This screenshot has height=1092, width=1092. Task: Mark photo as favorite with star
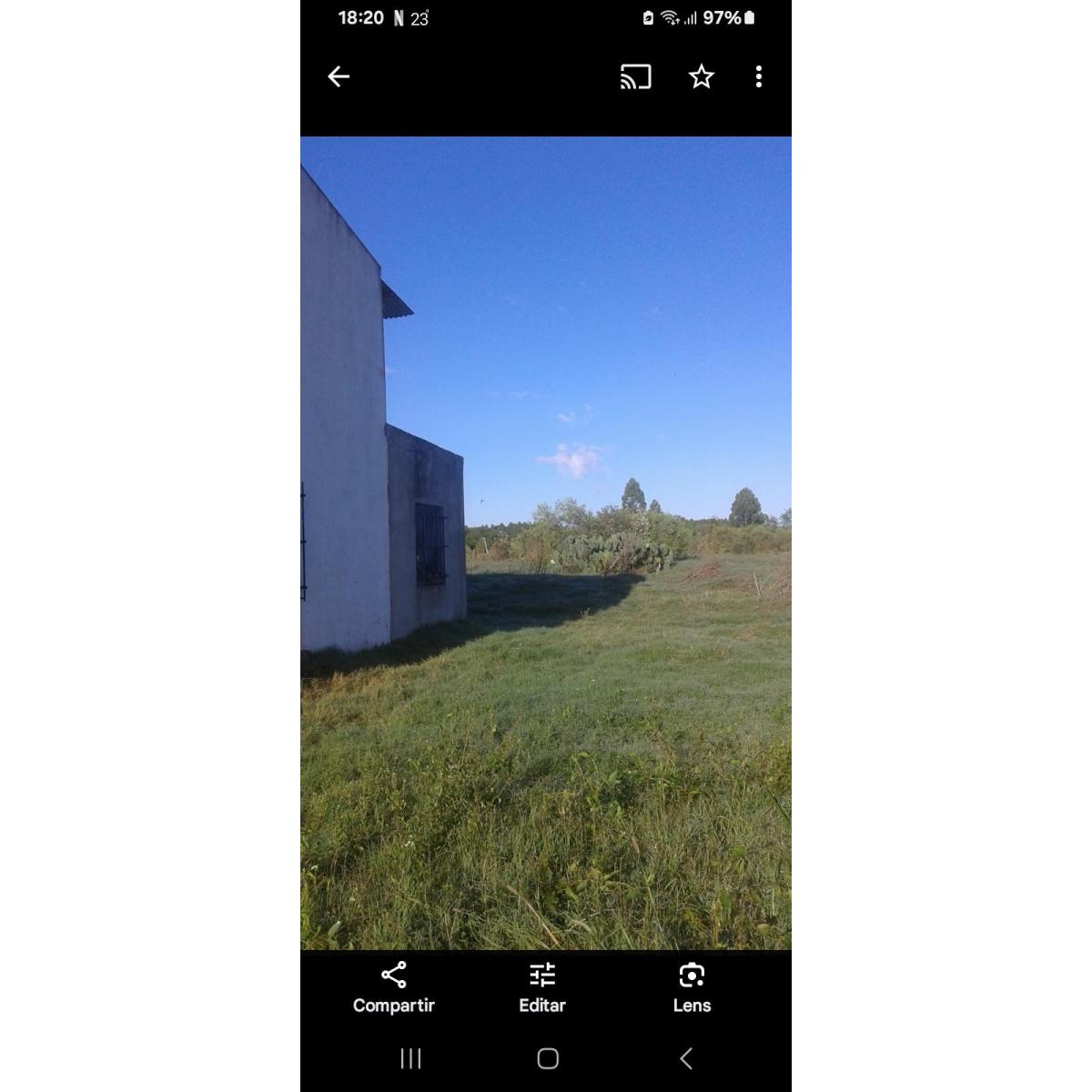tap(701, 76)
